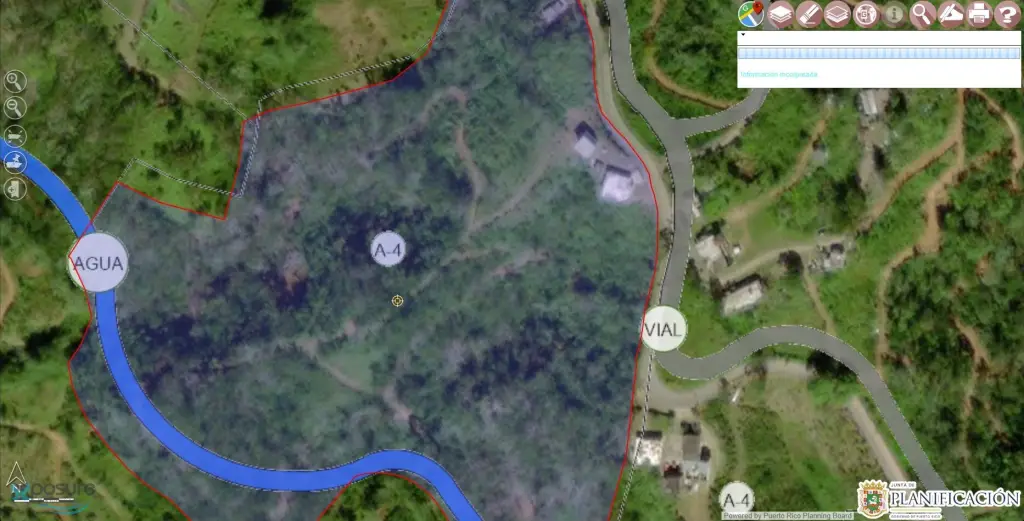
Task: Tap the information identify tool
Action: [894, 14]
